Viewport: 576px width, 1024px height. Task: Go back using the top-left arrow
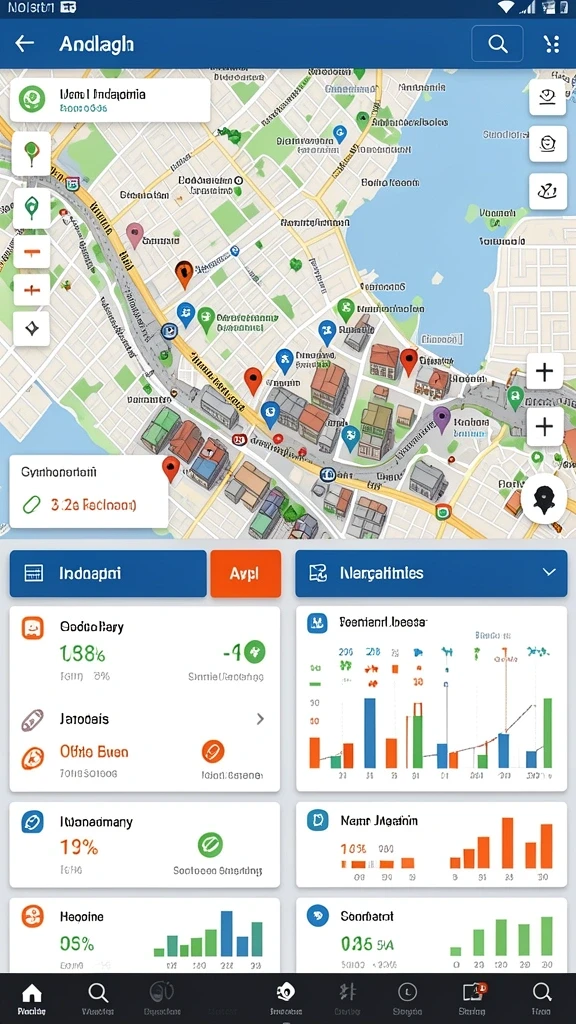[25, 44]
